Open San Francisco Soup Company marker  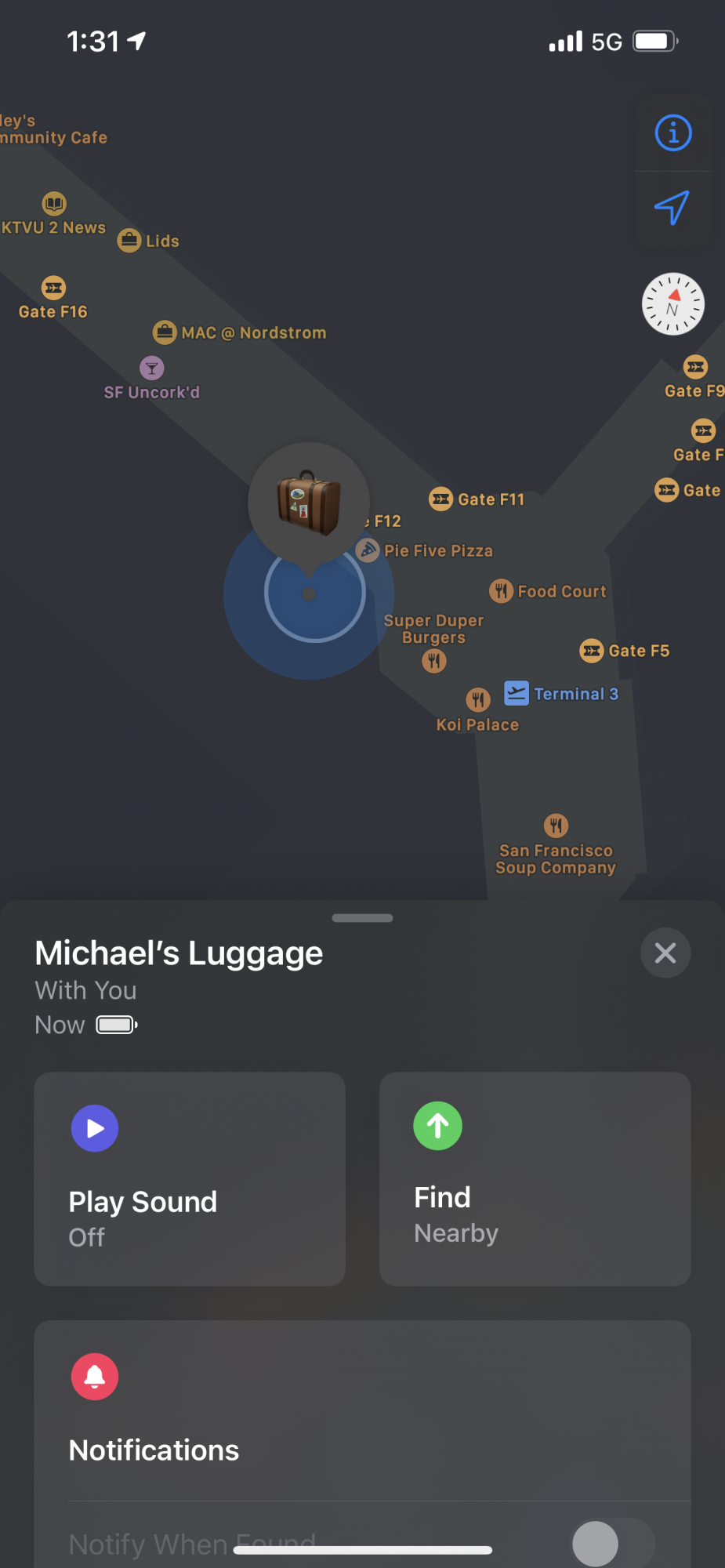[556, 826]
